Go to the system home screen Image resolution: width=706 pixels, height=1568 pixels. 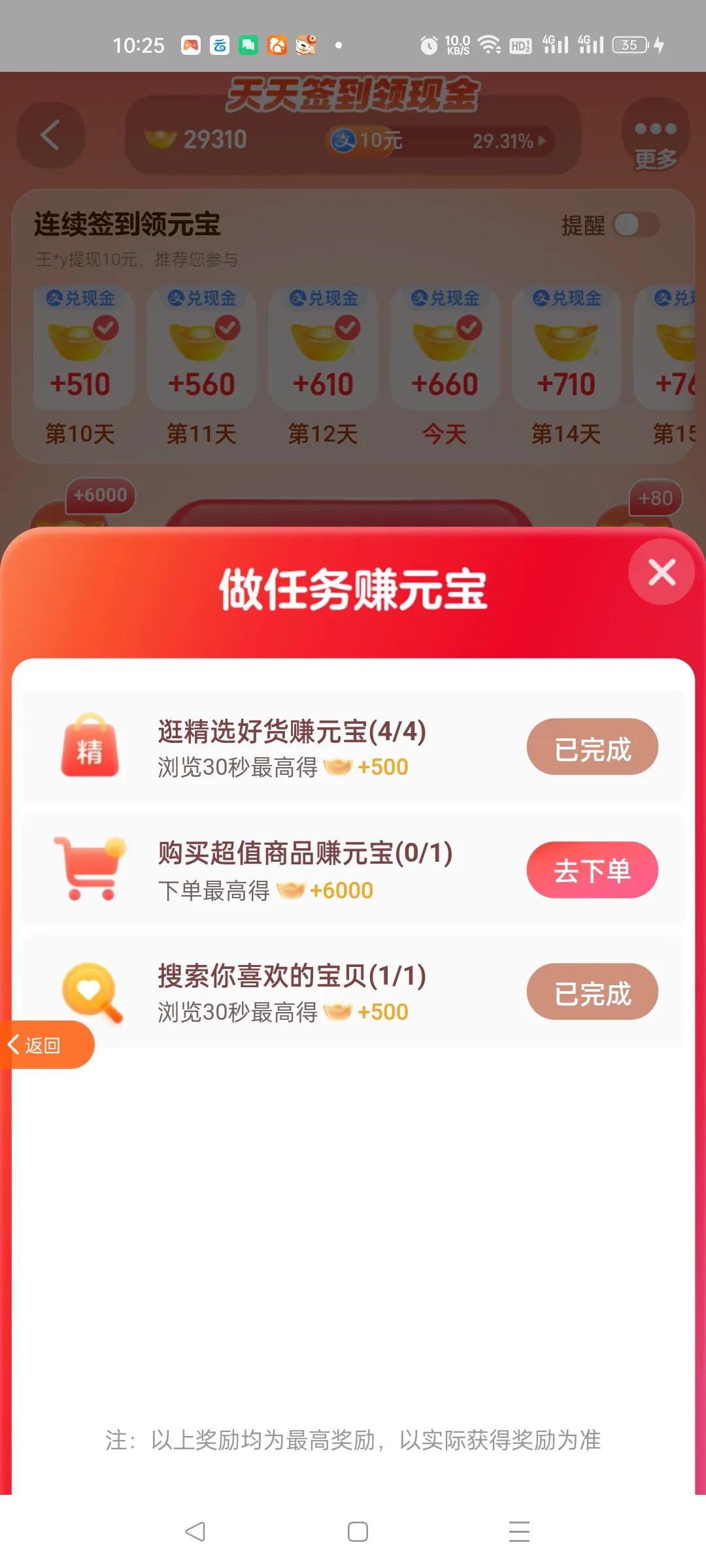tap(358, 1531)
